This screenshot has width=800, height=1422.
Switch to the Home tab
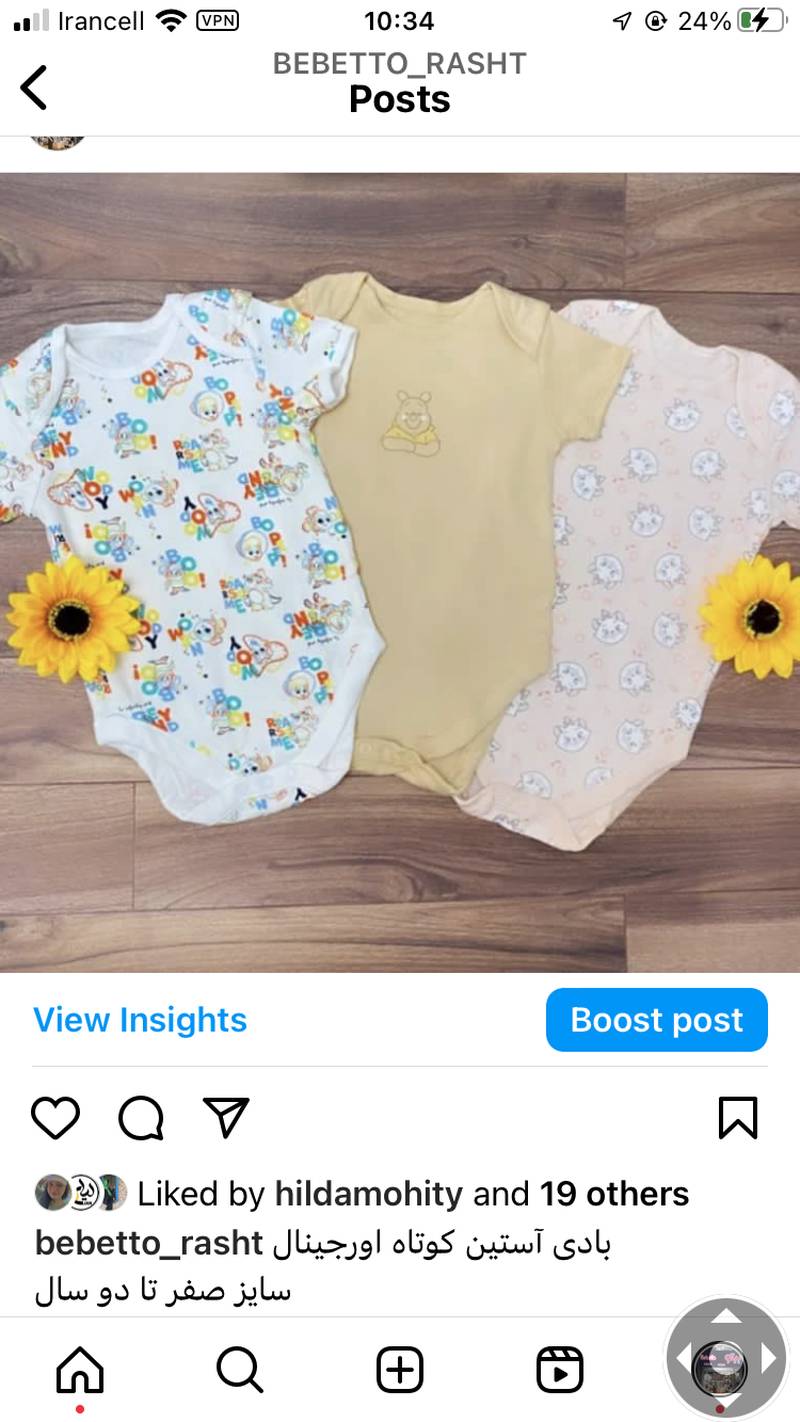tap(80, 1369)
